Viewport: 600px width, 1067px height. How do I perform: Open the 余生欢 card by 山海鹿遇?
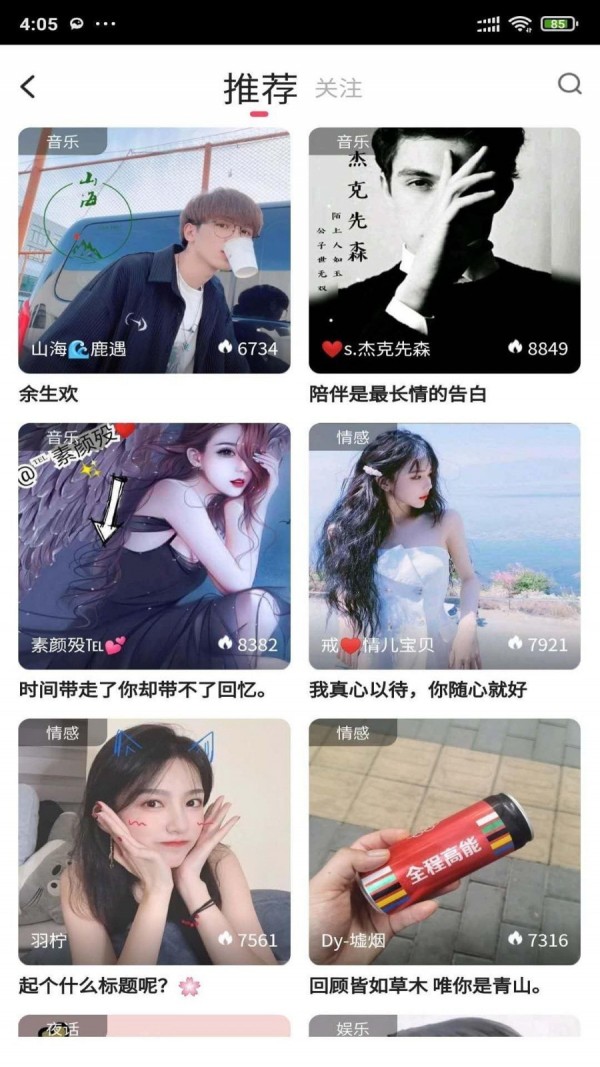[x=154, y=250]
